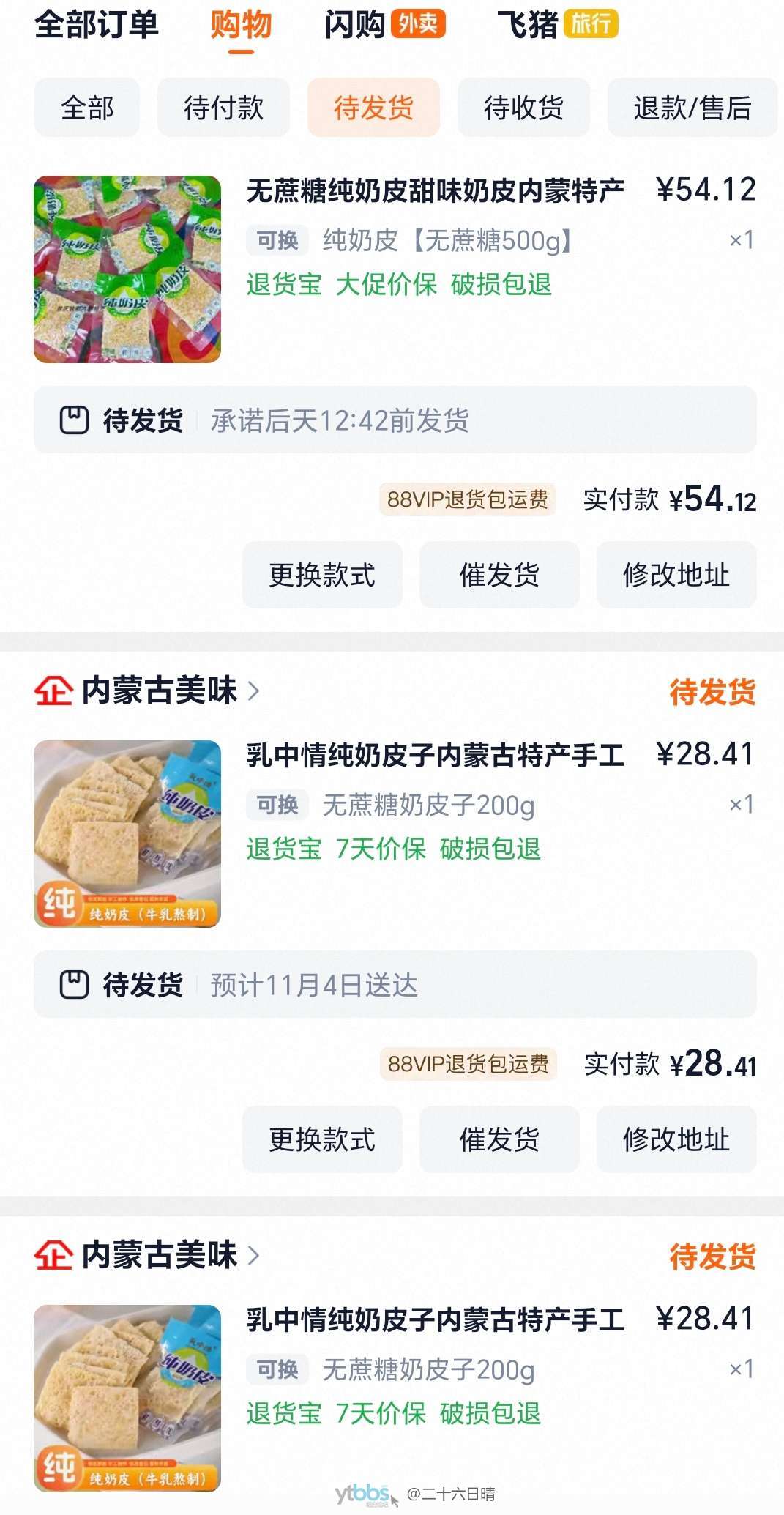Switch to the 飞猪 旅行 tab
Screen dimensions: 784x1515
557,25
